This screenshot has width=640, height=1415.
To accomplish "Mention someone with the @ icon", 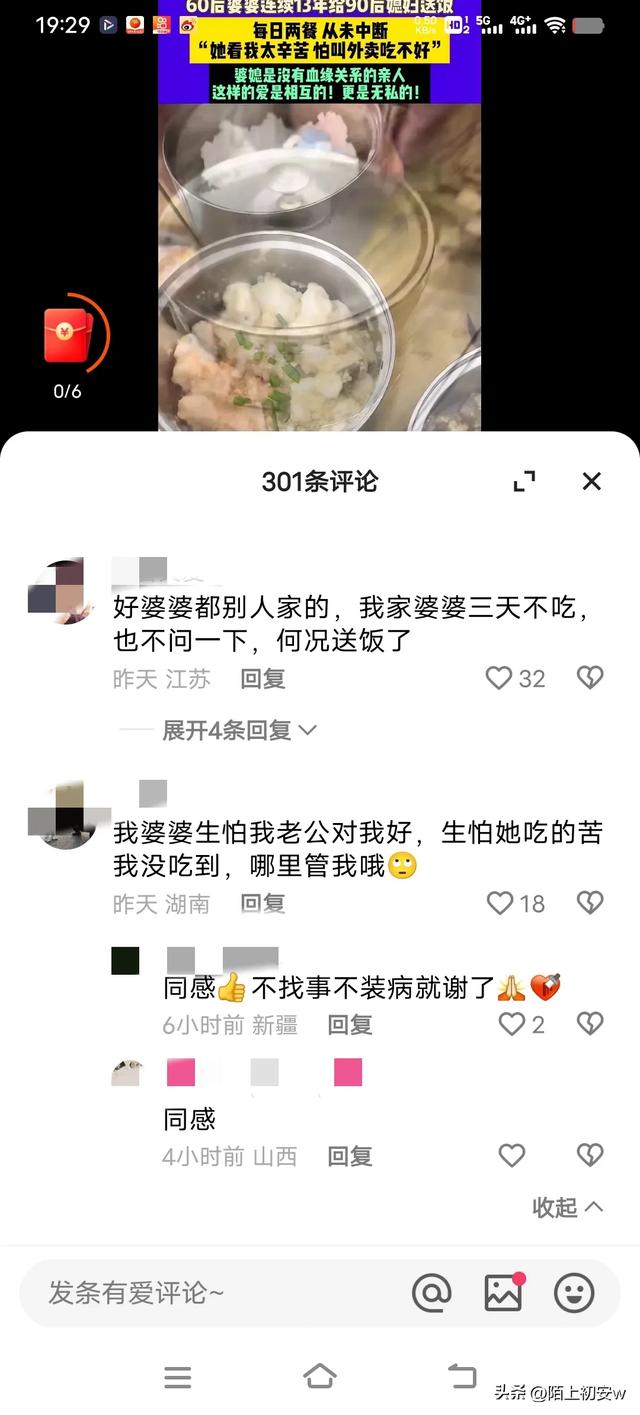I will tap(432, 1293).
